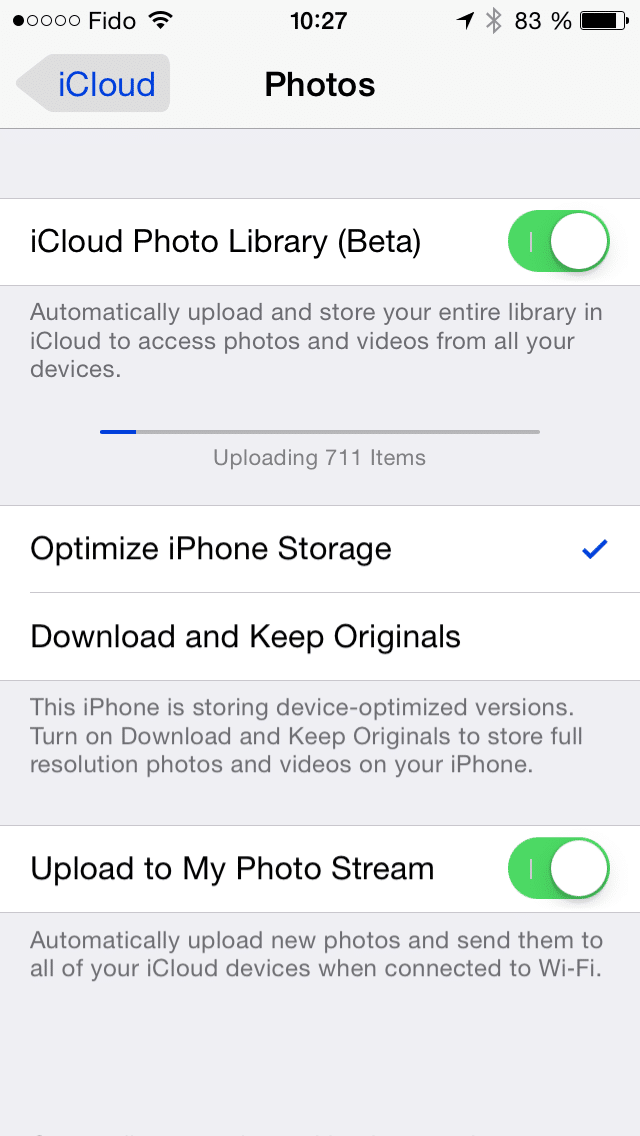This screenshot has width=640, height=1136.
Task: Select Optimize iPhone Storage option
Action: [x=320, y=549]
